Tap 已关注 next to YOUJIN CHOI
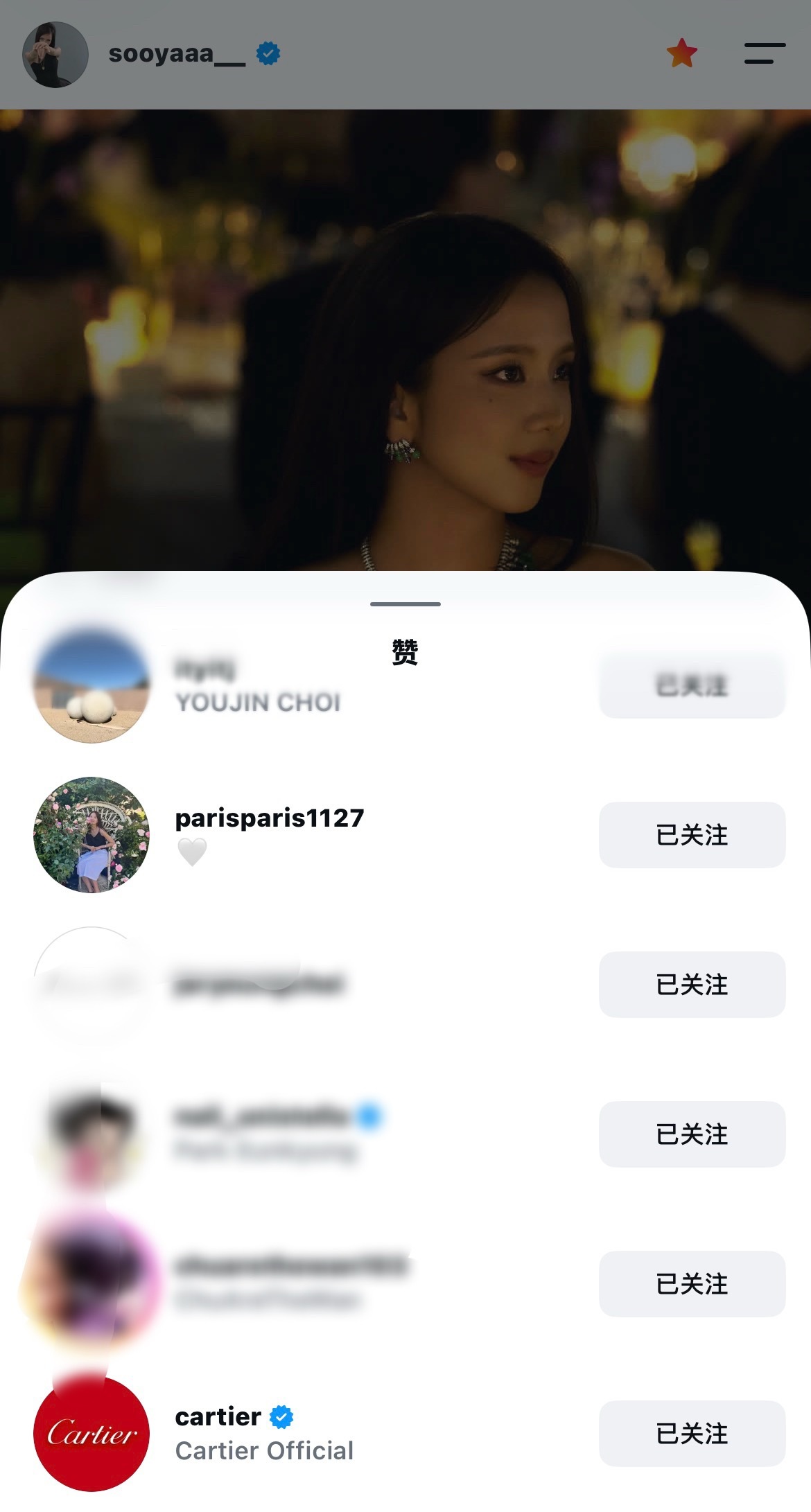The height and width of the screenshot is (1512, 811). 692,685
